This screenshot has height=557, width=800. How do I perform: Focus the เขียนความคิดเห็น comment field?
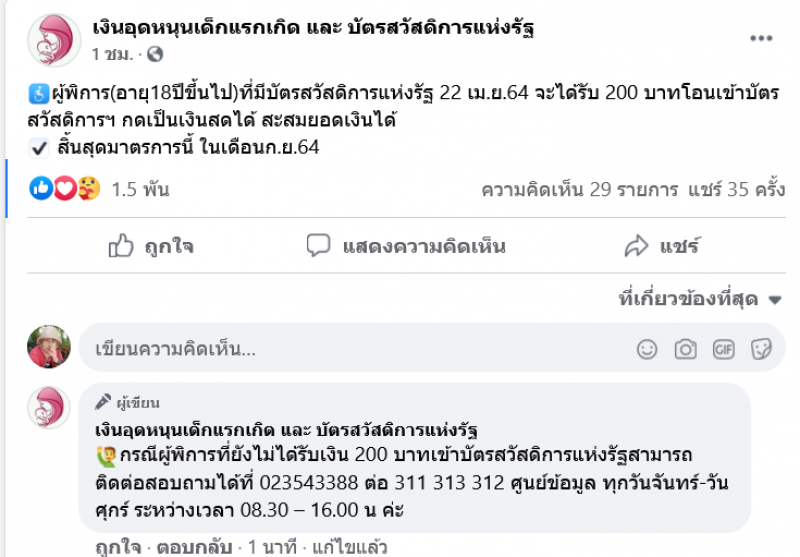point(350,349)
